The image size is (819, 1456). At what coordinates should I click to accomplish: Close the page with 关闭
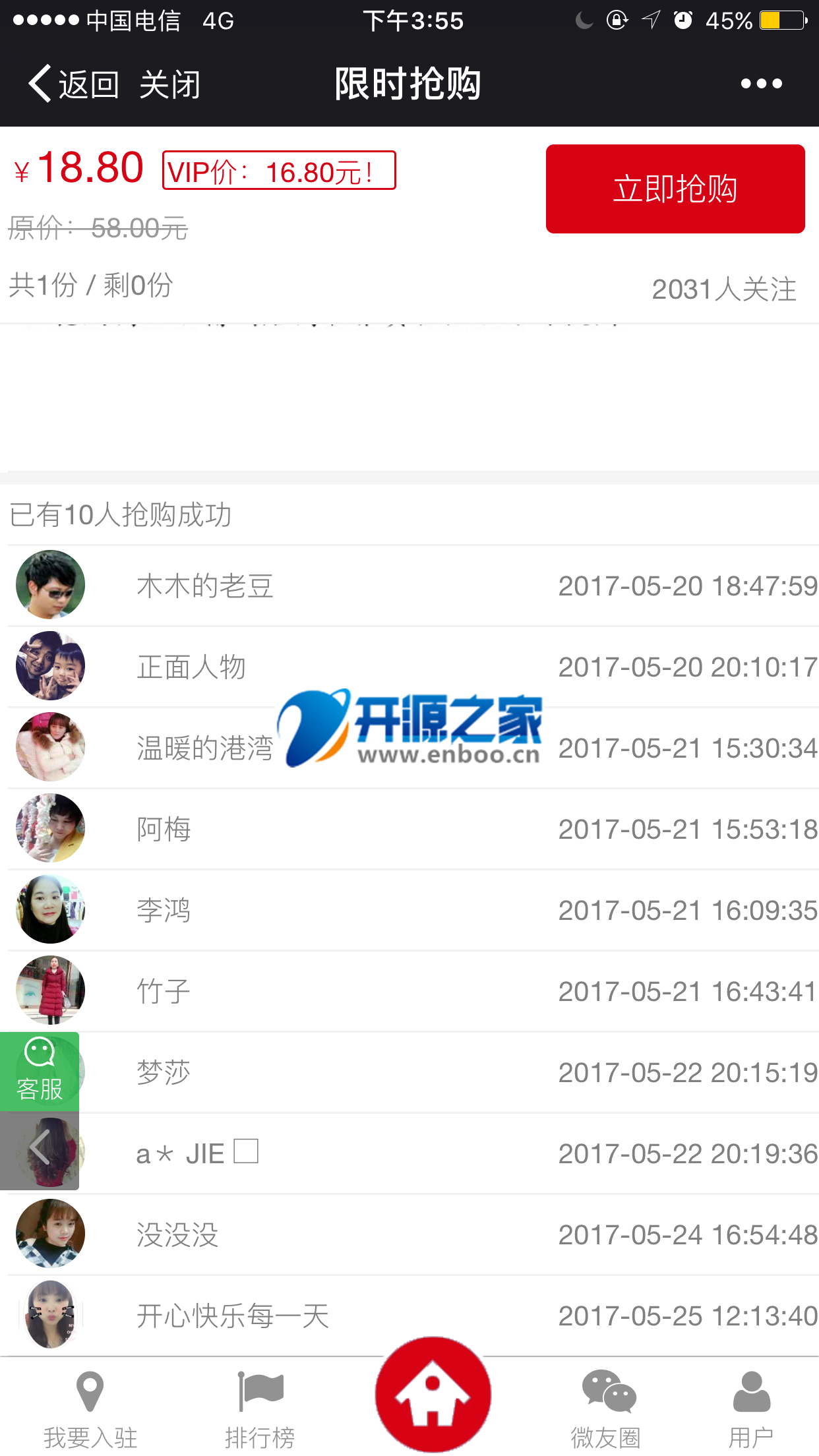[169, 84]
